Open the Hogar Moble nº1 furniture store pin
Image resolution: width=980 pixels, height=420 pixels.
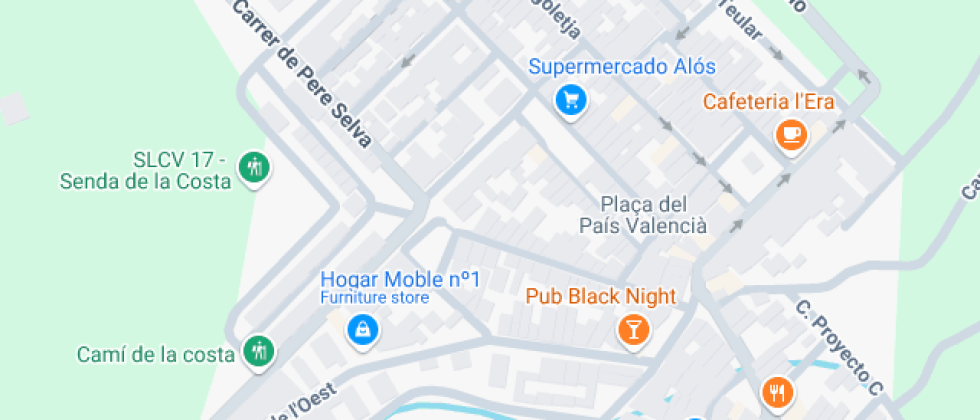coord(361,328)
